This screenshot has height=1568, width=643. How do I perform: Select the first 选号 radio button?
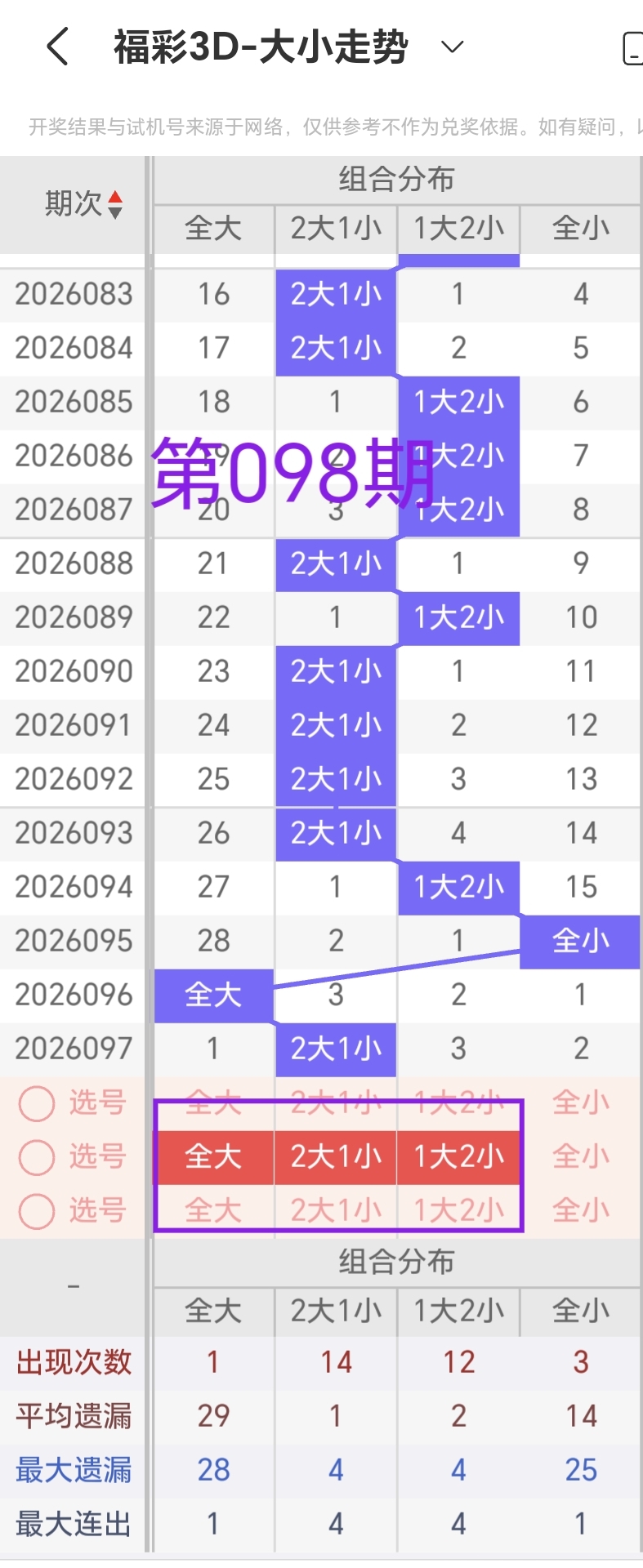coord(36,1102)
